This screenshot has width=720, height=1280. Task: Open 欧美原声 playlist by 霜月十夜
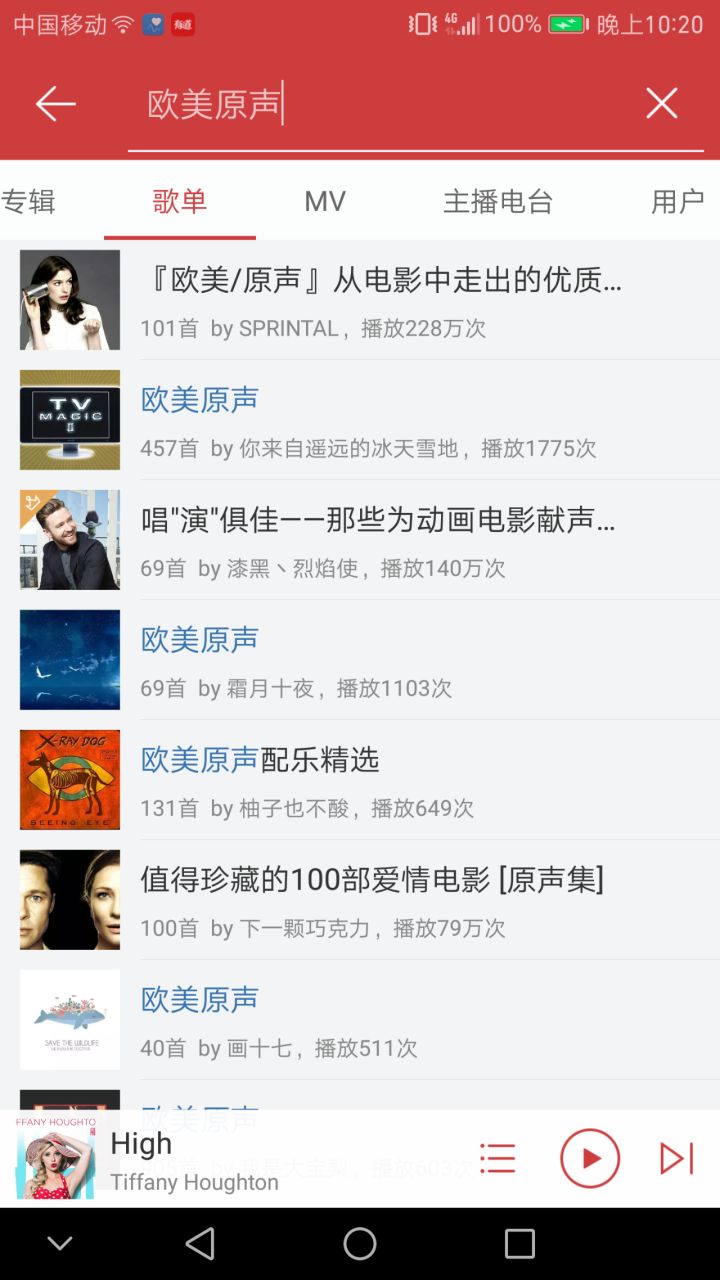click(380, 660)
